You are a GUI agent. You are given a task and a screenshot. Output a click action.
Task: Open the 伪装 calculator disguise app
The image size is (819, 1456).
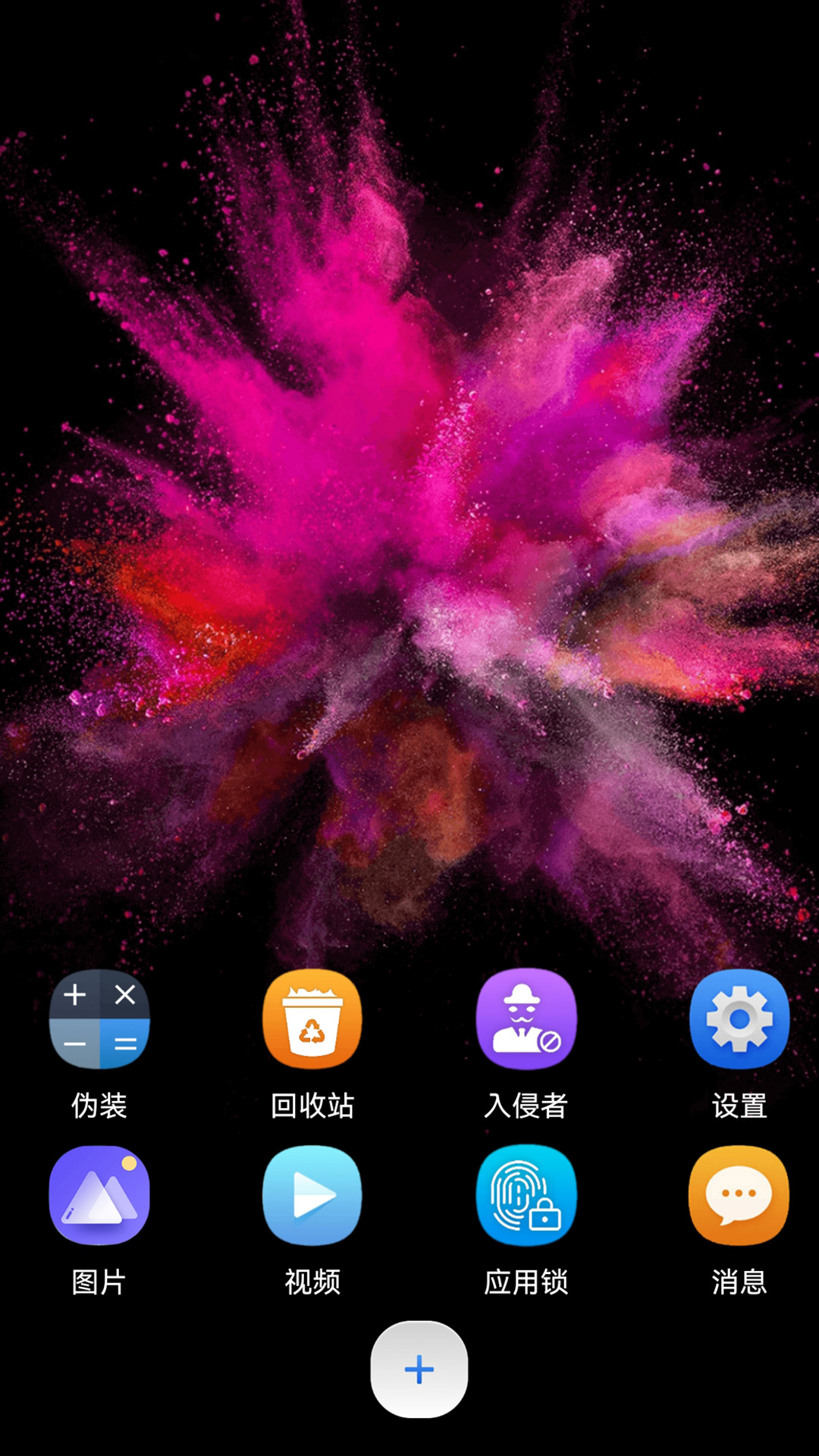(x=99, y=1020)
